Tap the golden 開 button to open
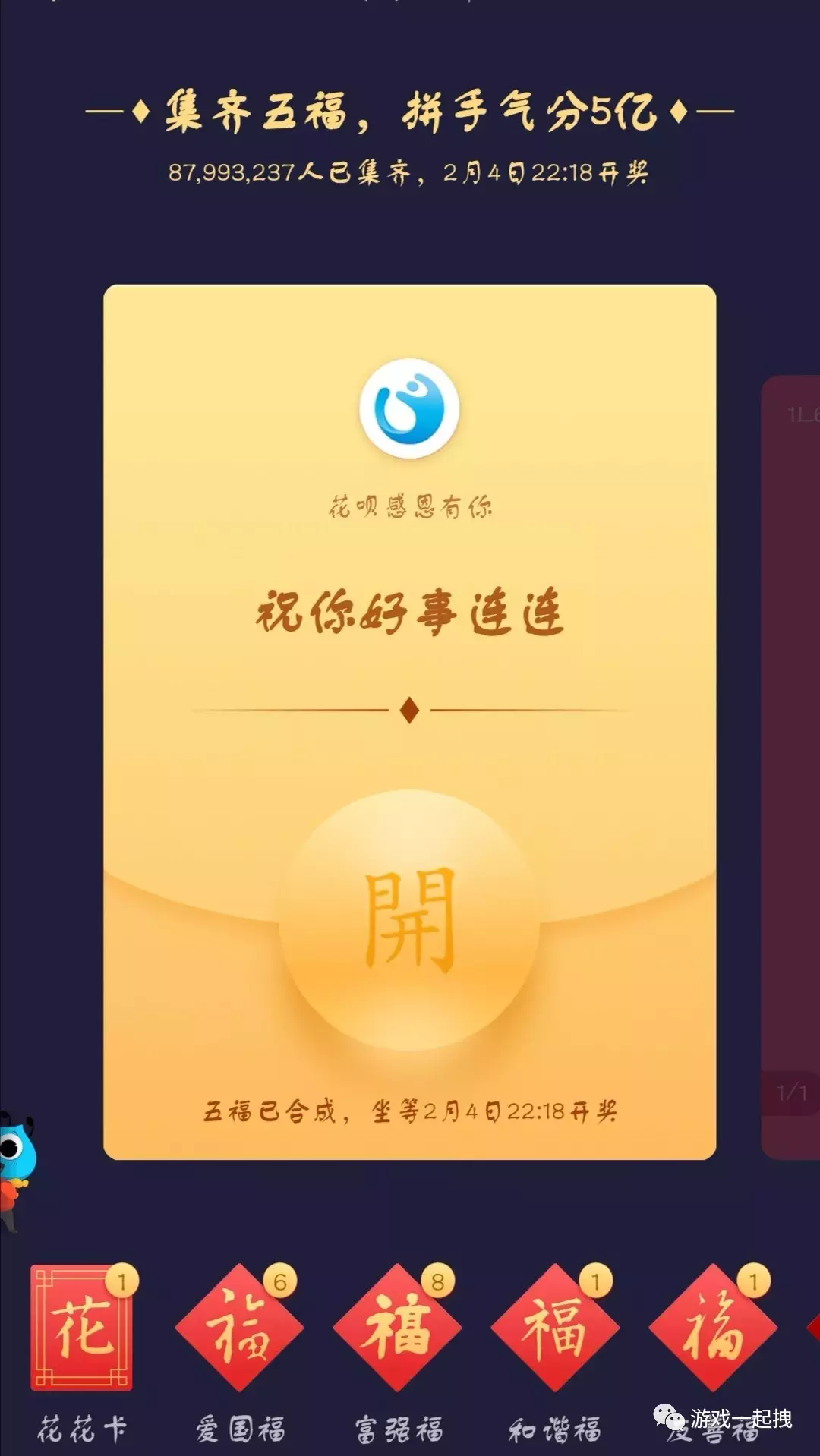Viewport: 820px width, 1456px height. [409, 920]
